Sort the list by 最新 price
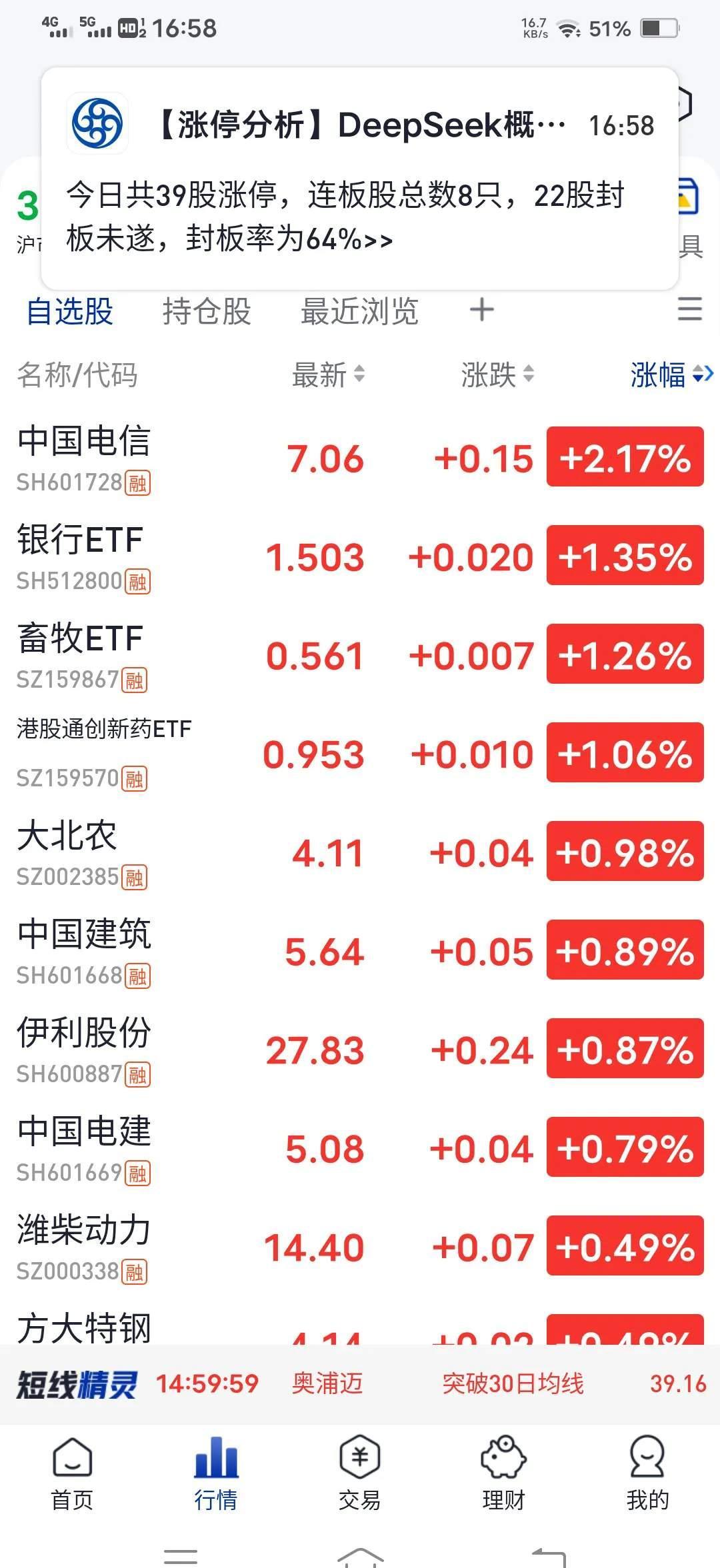720x1568 pixels. (x=327, y=376)
